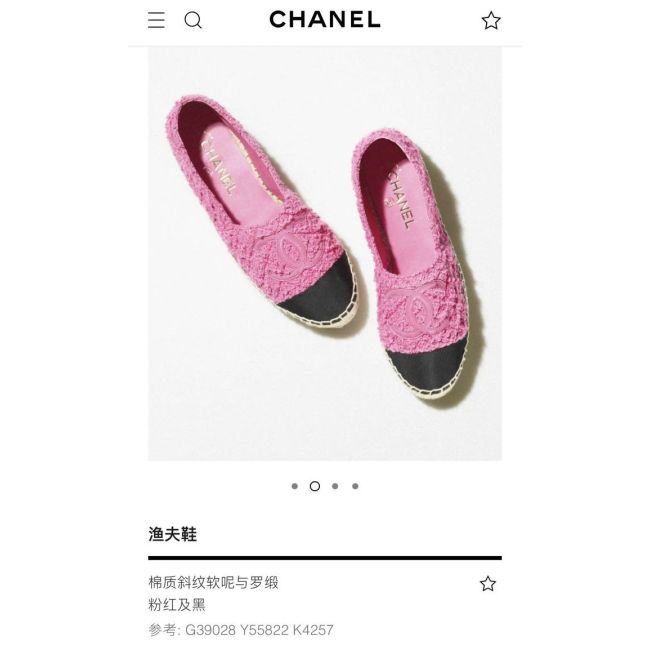Jump to the third image dot
The image size is (650, 650).
point(335,486)
